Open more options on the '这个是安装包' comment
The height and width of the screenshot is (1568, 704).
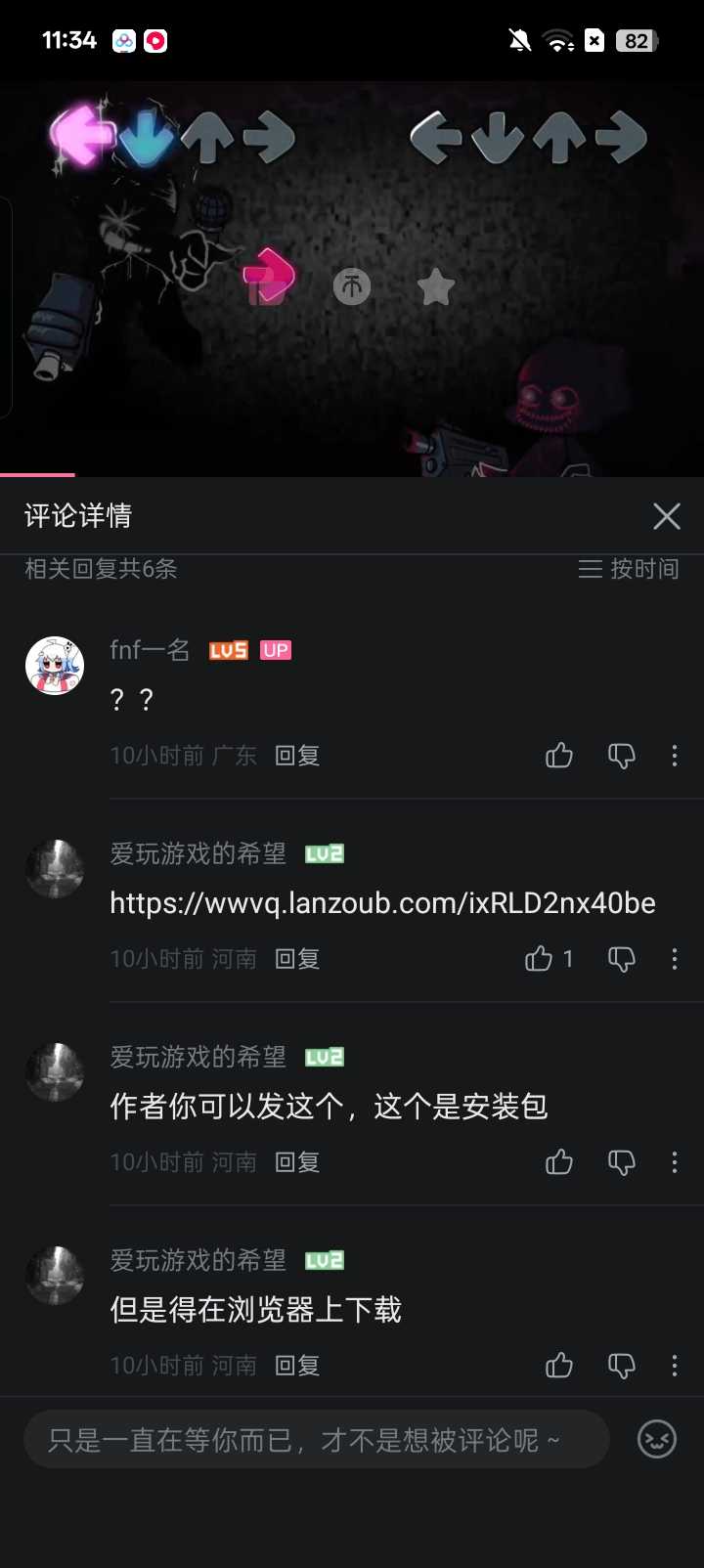click(675, 1162)
